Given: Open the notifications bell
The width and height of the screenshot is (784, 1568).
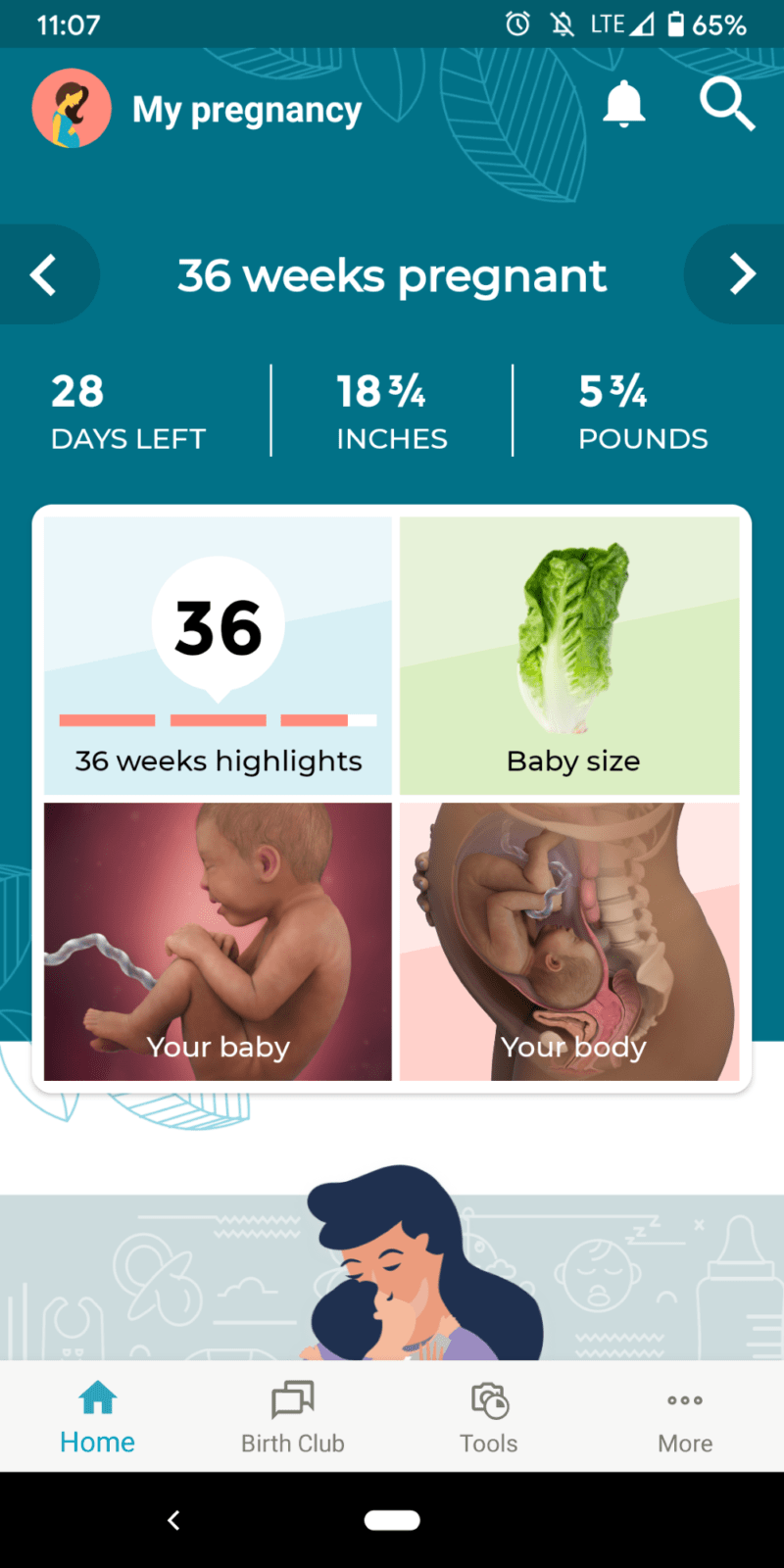Looking at the screenshot, I should 623,105.
